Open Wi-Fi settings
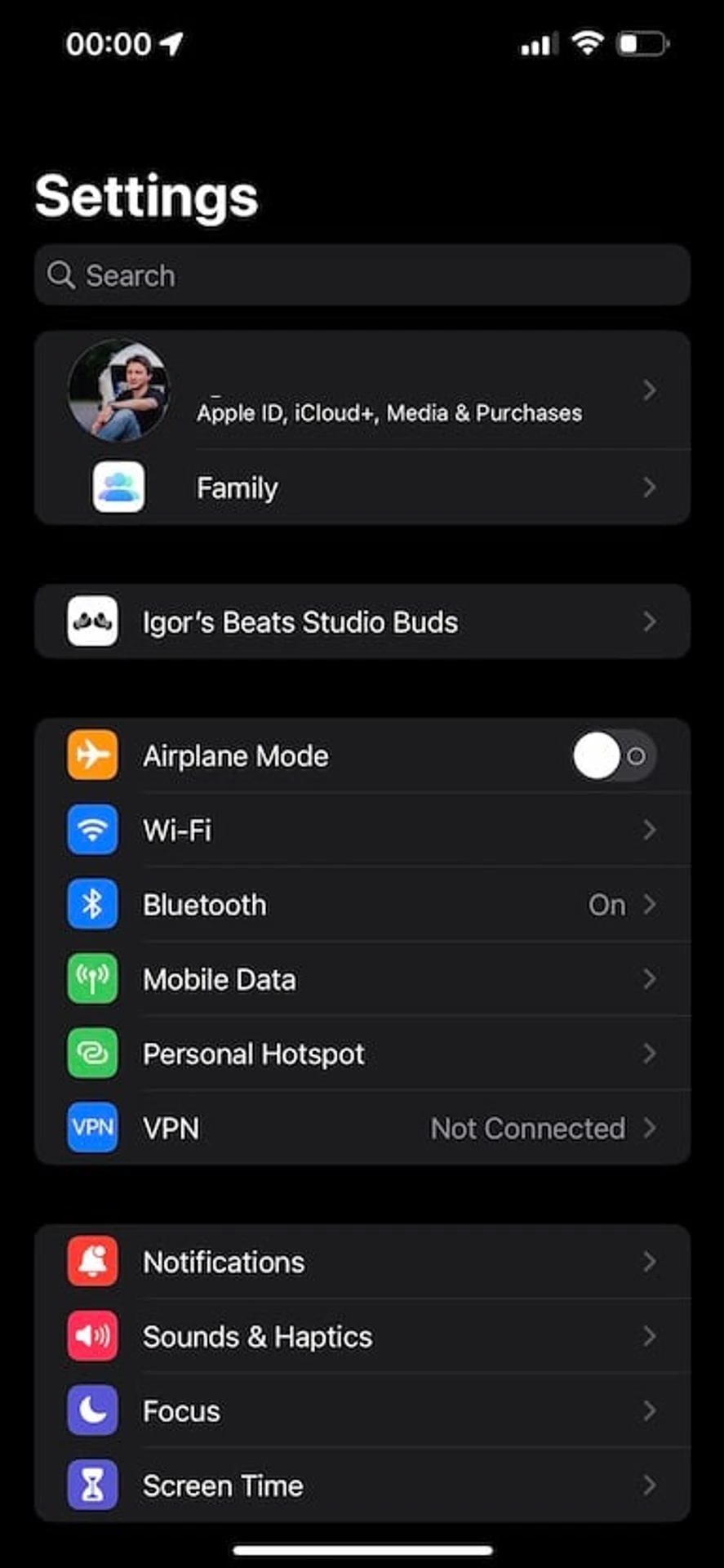724x1568 pixels. point(362,831)
